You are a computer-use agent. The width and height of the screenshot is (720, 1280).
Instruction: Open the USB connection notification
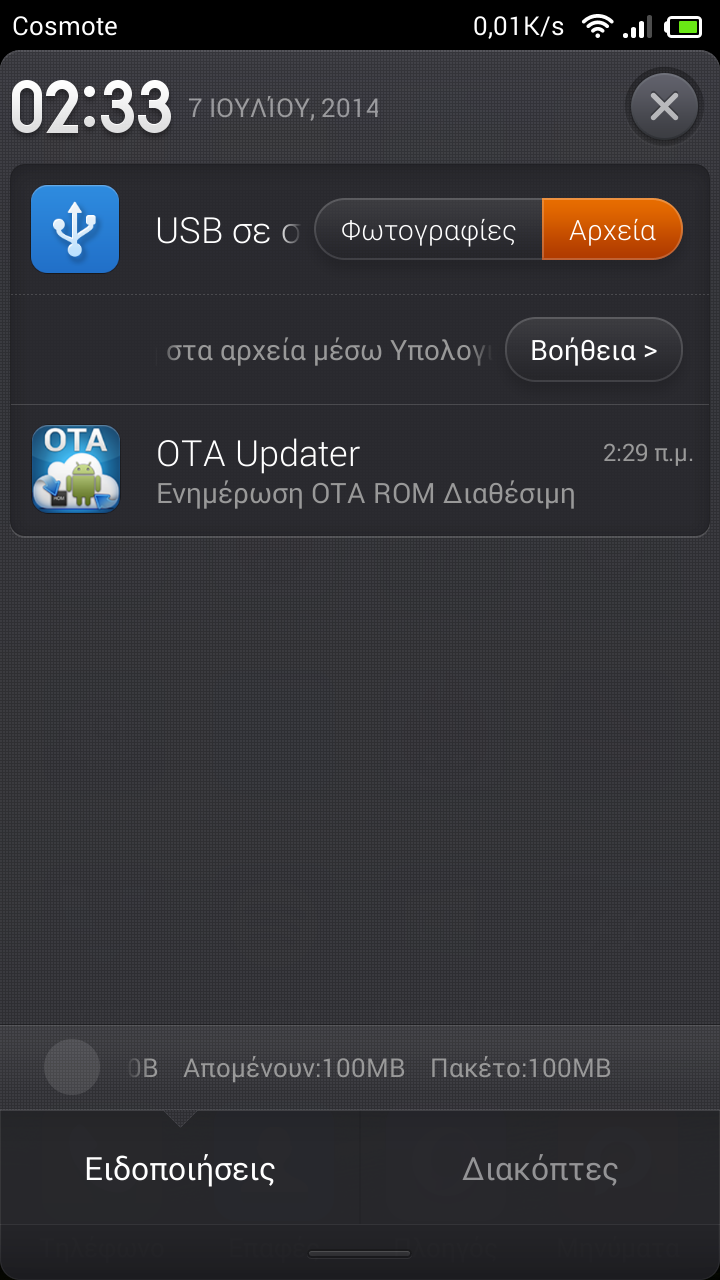[76, 230]
